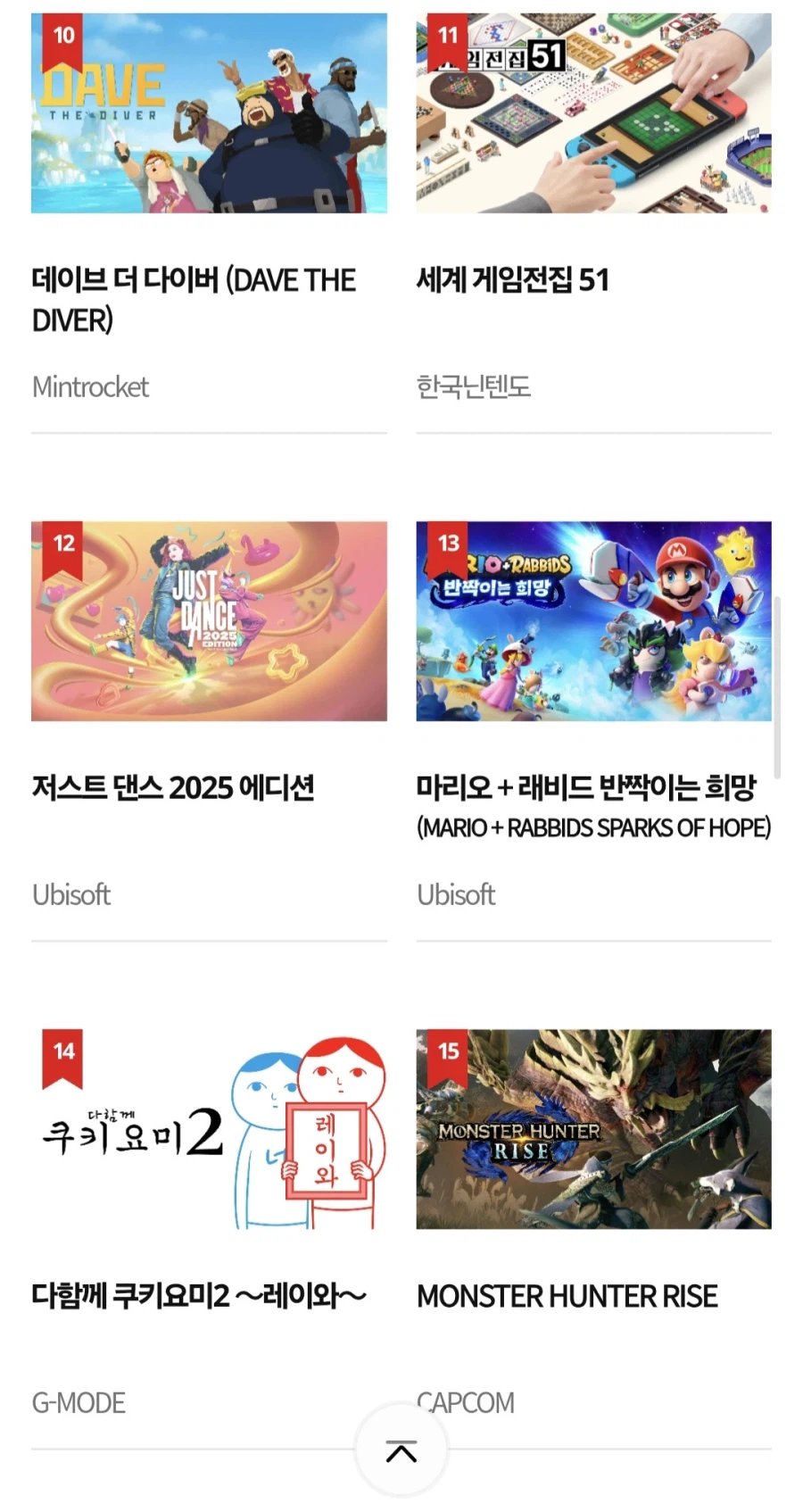
Task: Click the rank 12 ribbon badge
Action: 62,544
